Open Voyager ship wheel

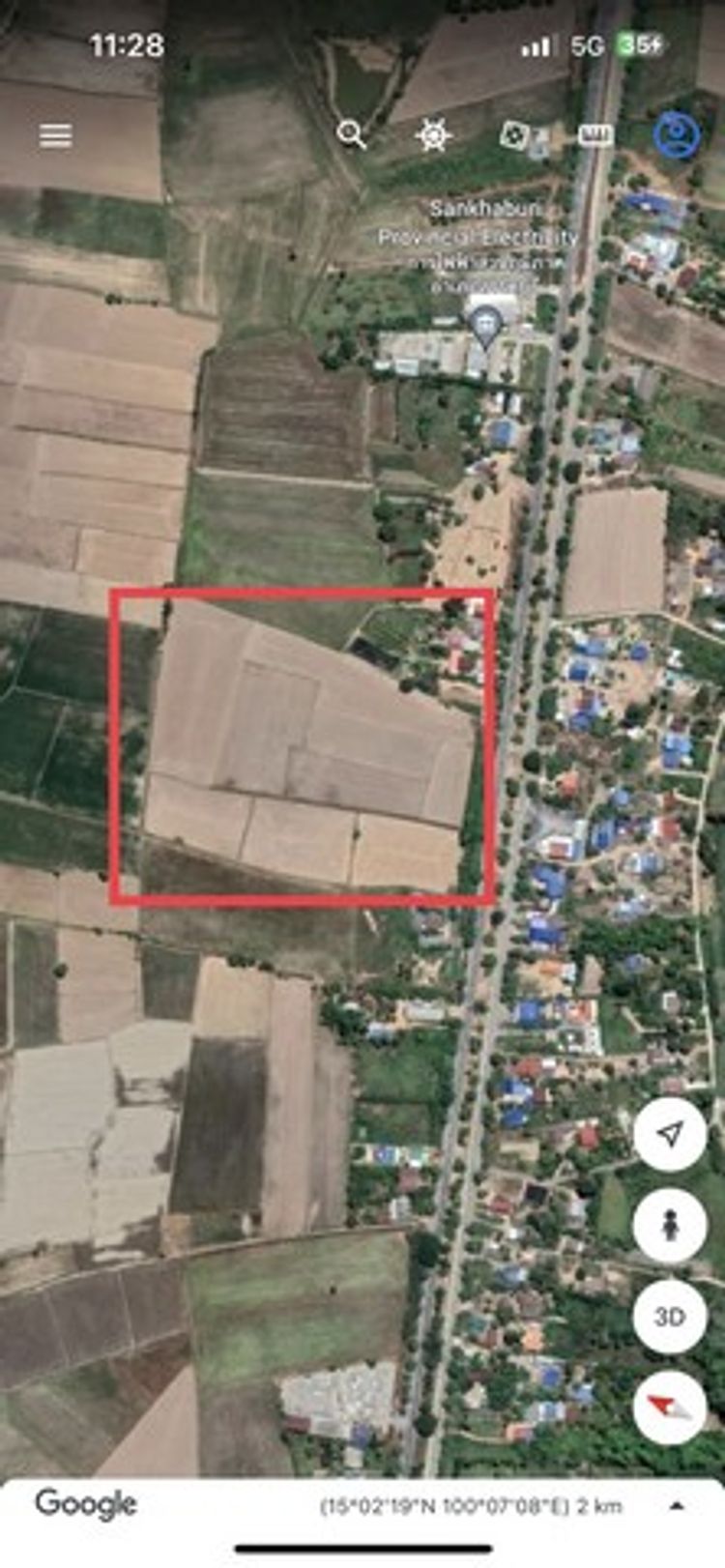coord(433,135)
